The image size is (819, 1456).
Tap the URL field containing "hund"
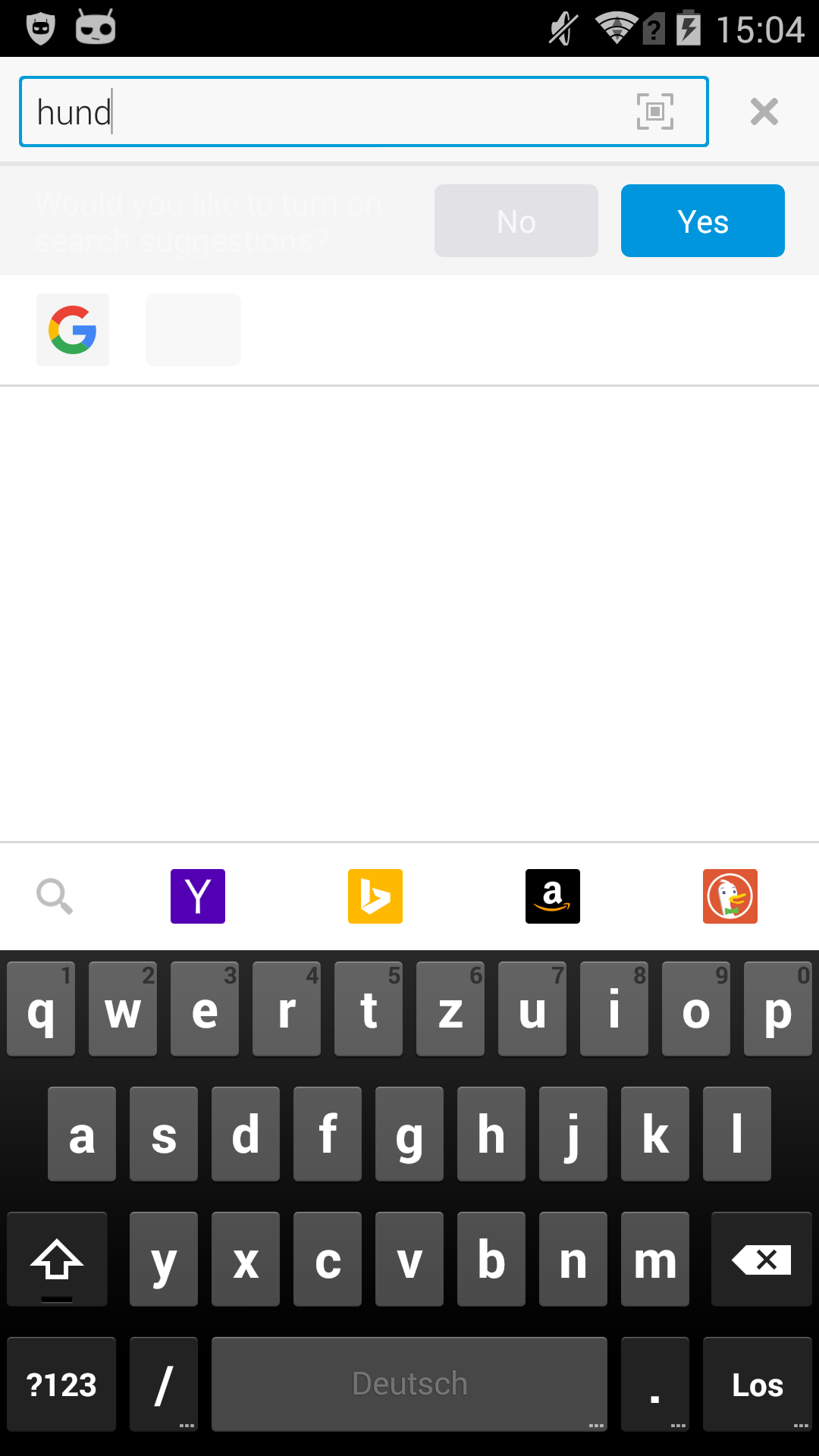pyautogui.click(x=326, y=111)
